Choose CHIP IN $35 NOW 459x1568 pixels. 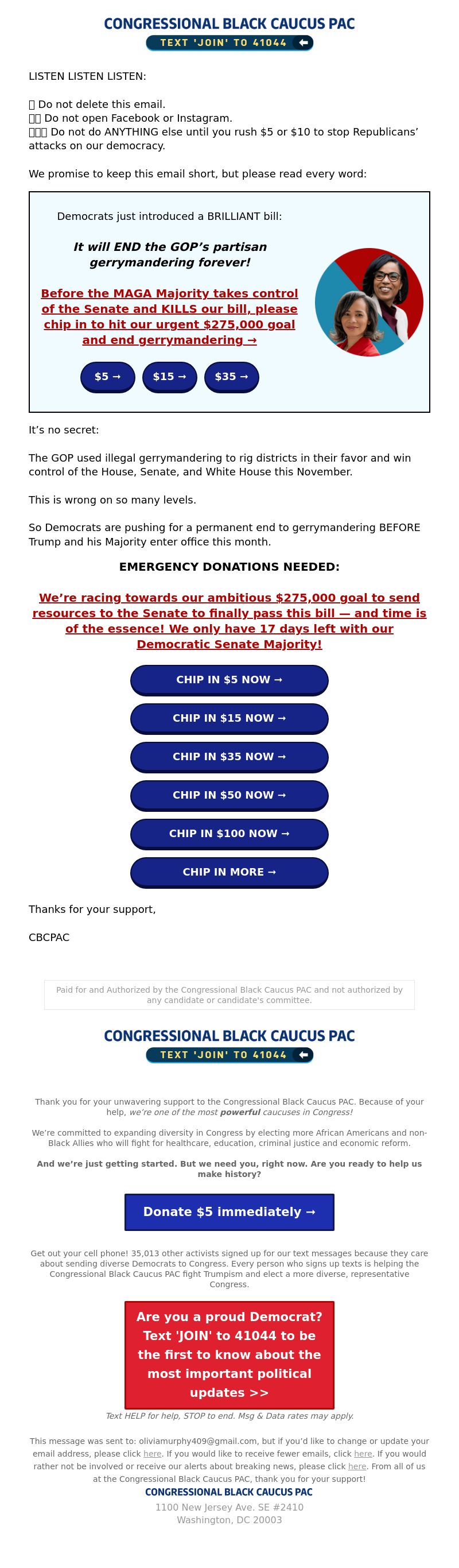[229, 757]
